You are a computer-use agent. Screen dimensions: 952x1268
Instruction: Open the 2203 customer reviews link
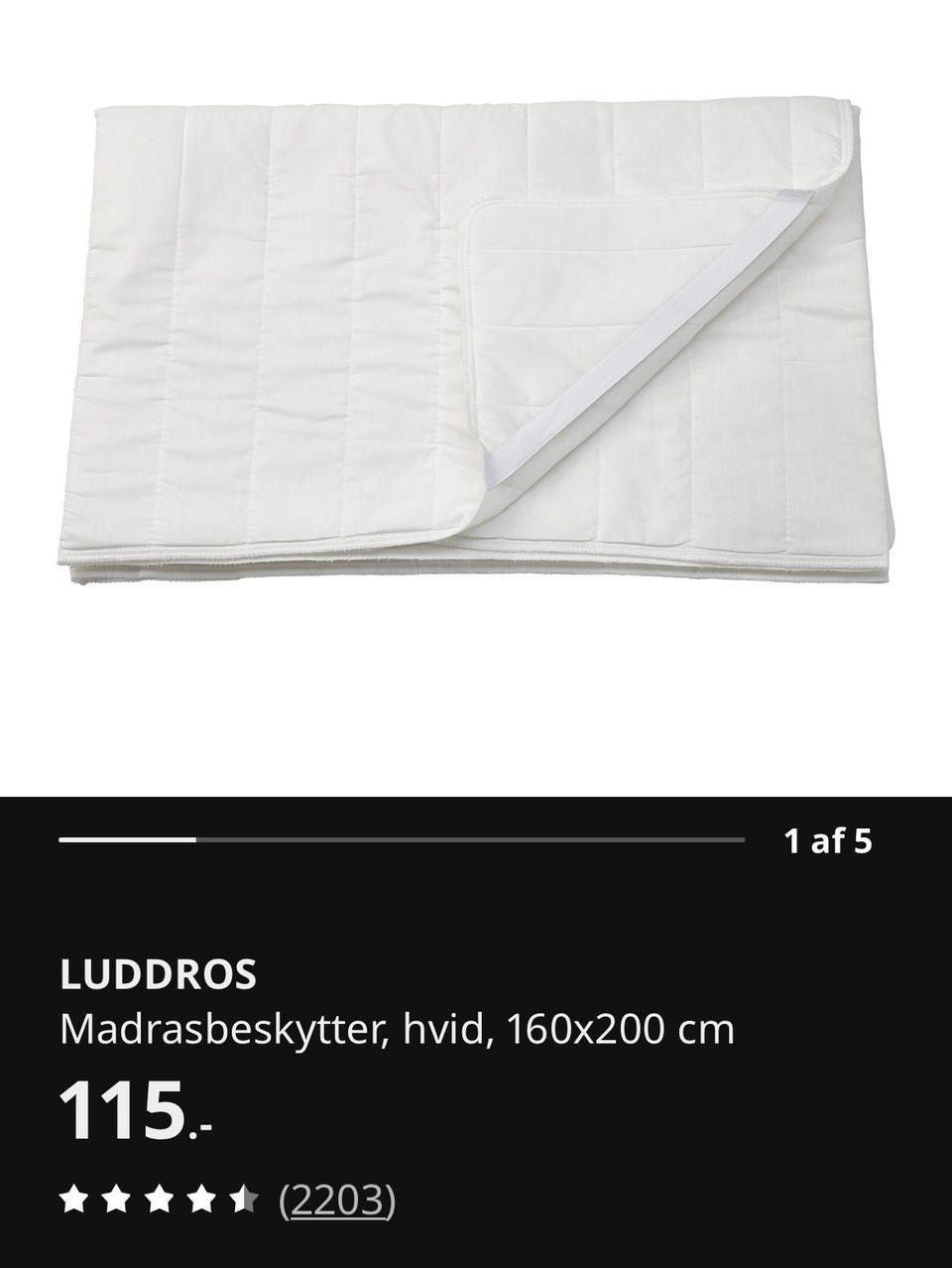click(337, 1201)
